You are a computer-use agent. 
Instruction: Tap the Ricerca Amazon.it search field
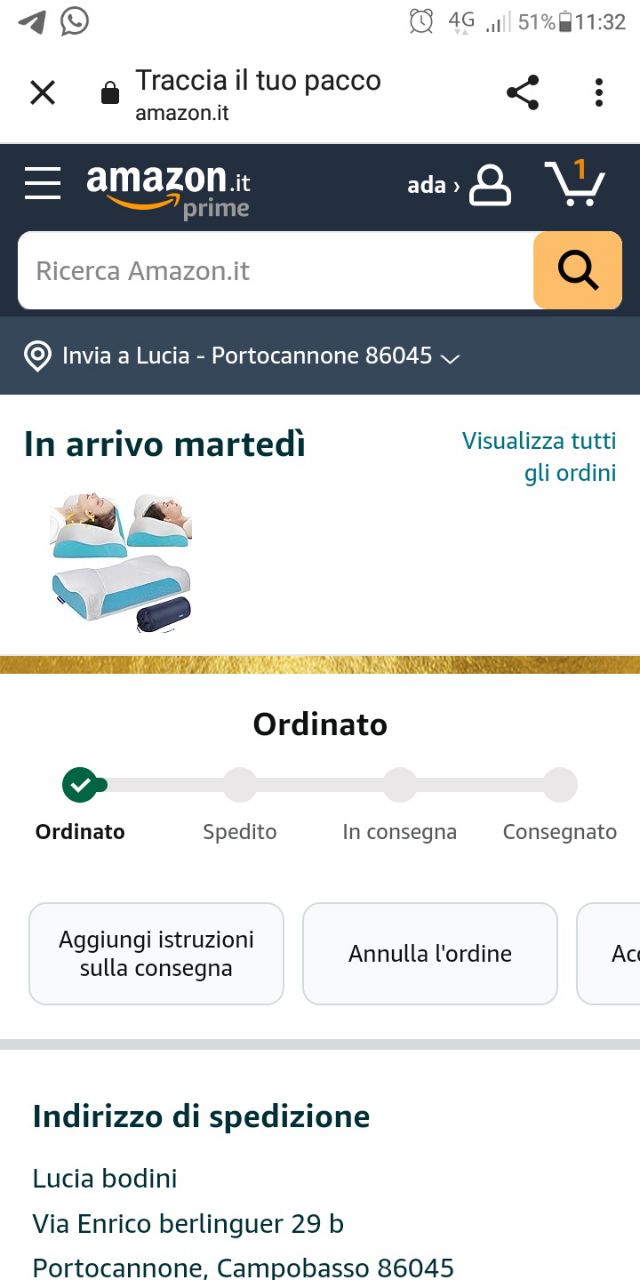coord(275,271)
